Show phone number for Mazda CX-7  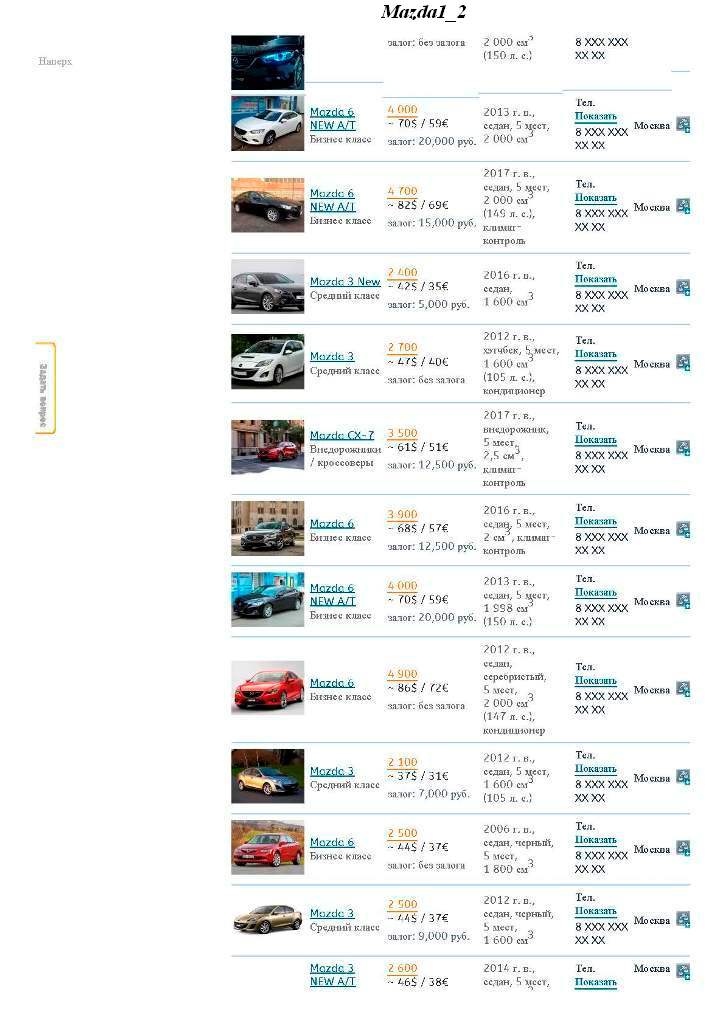pyautogui.click(x=595, y=440)
